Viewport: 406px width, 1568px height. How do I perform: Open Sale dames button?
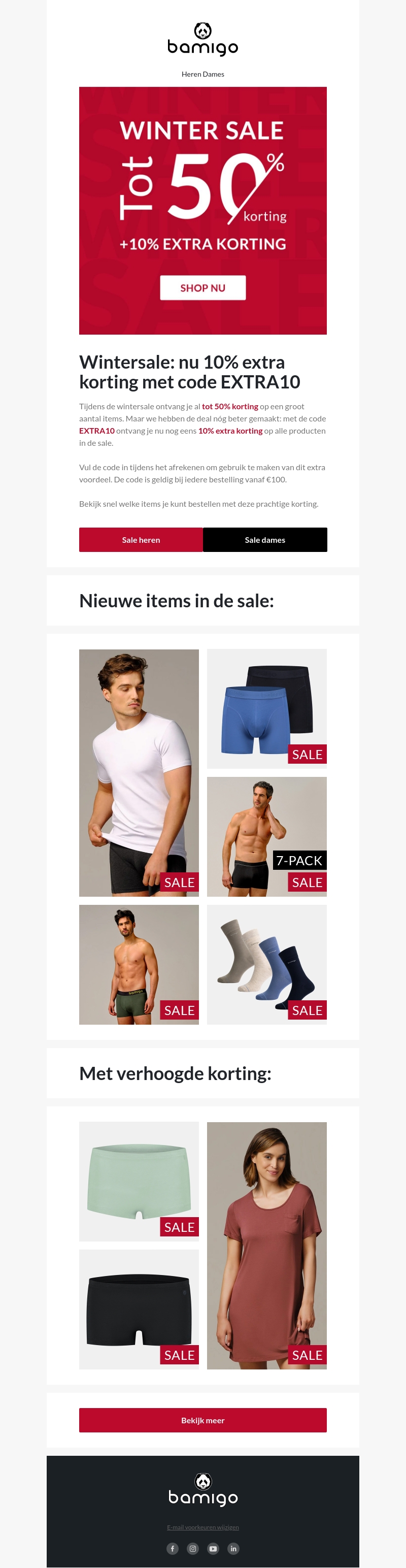[265, 539]
